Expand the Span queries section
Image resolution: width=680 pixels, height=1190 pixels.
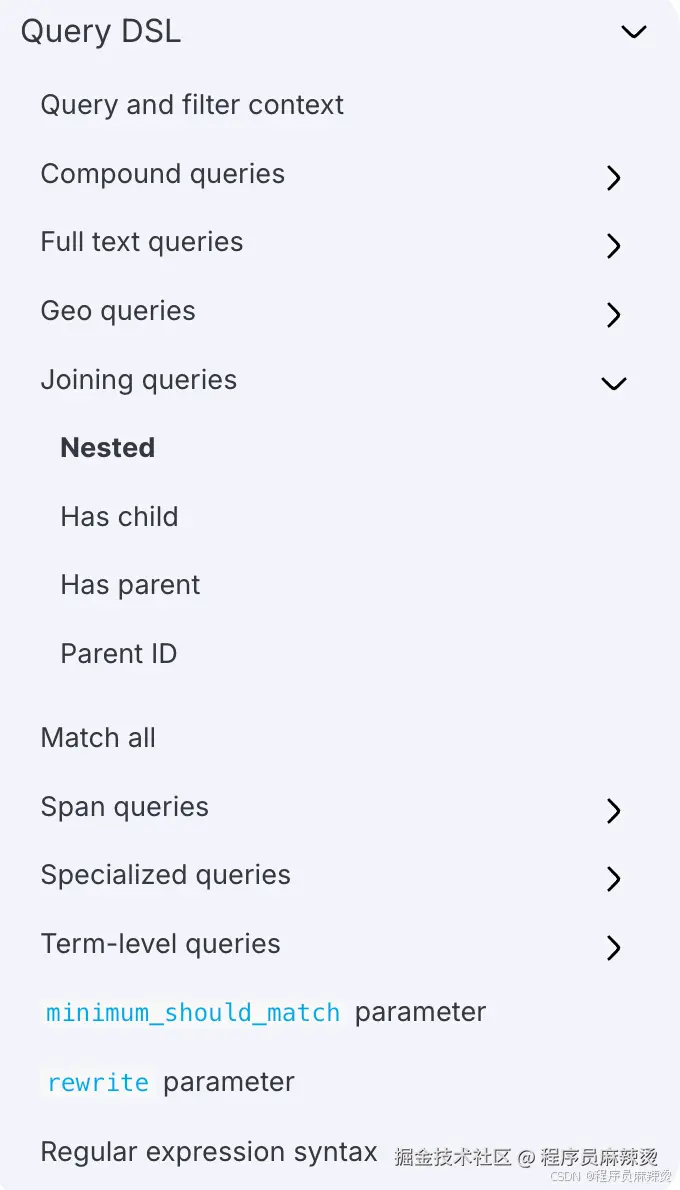[613, 811]
